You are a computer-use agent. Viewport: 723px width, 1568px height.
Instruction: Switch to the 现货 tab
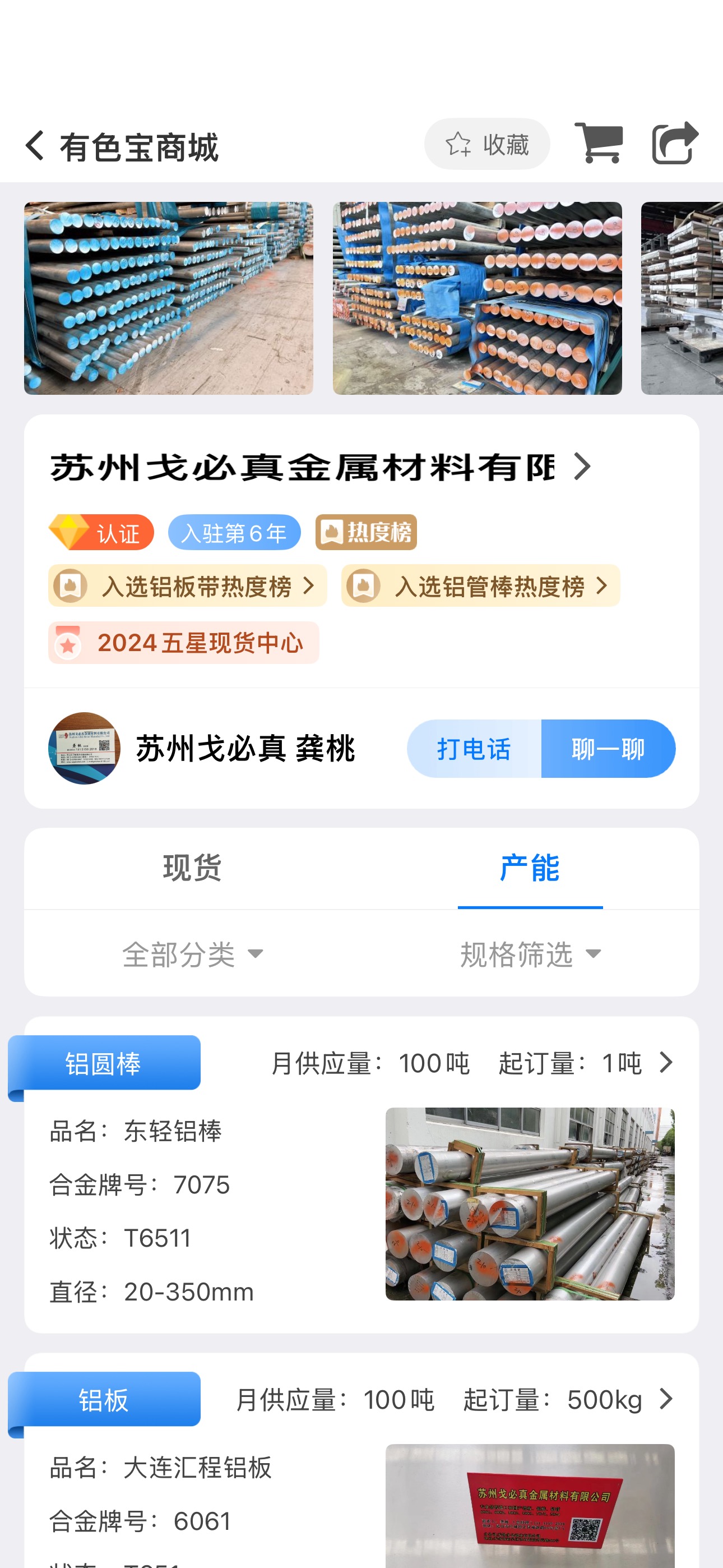tap(193, 868)
